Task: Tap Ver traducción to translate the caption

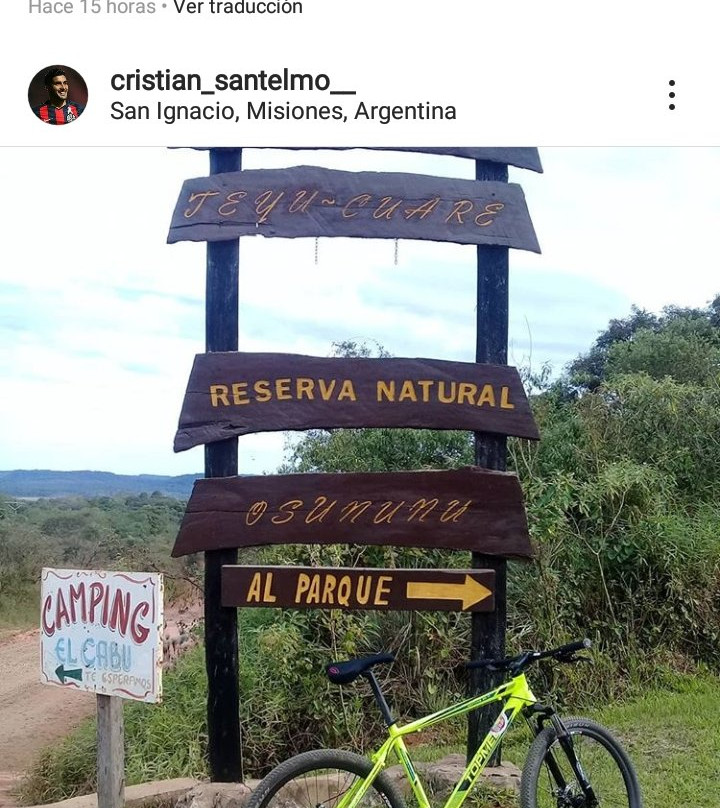Action: (x=238, y=8)
